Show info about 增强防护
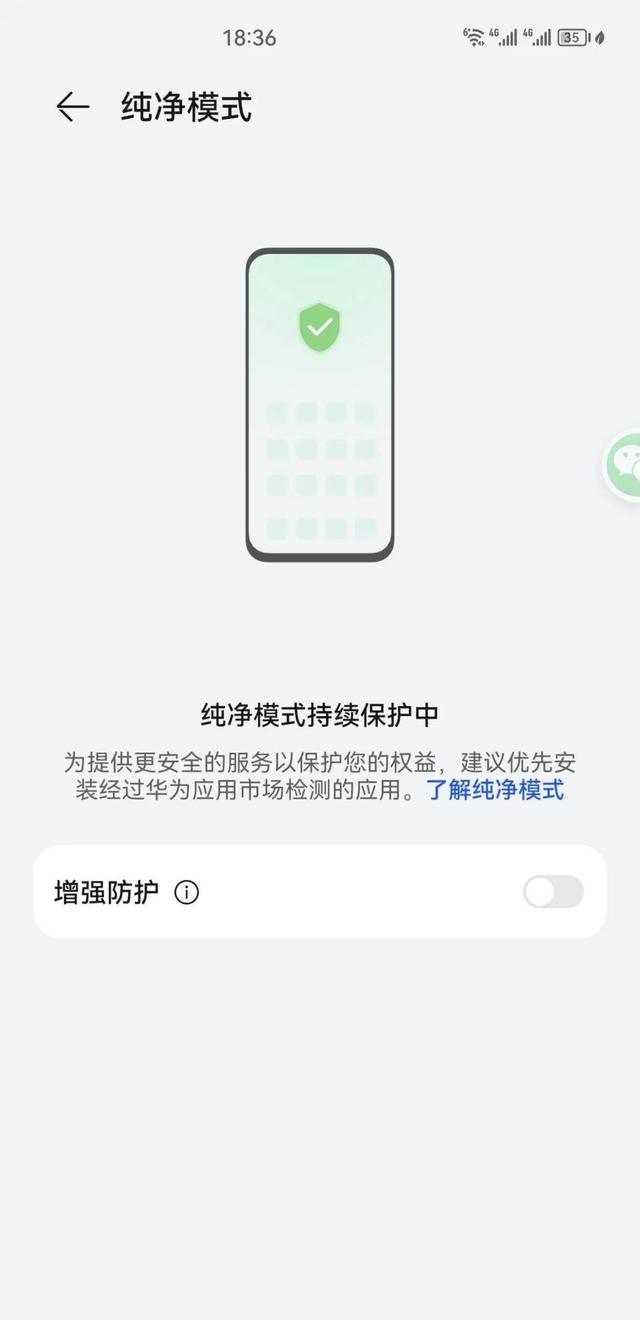Image resolution: width=640 pixels, height=1320 pixels. pos(187,893)
